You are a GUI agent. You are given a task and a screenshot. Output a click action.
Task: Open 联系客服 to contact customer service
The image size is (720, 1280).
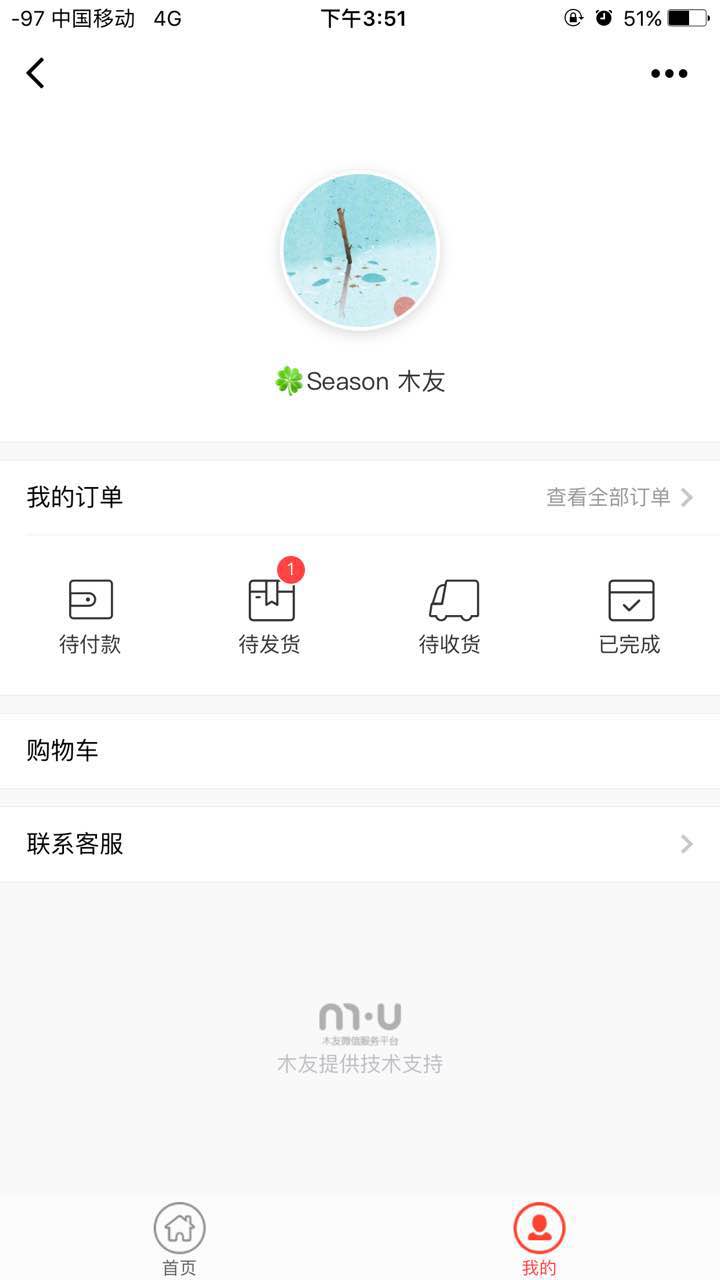(360, 844)
